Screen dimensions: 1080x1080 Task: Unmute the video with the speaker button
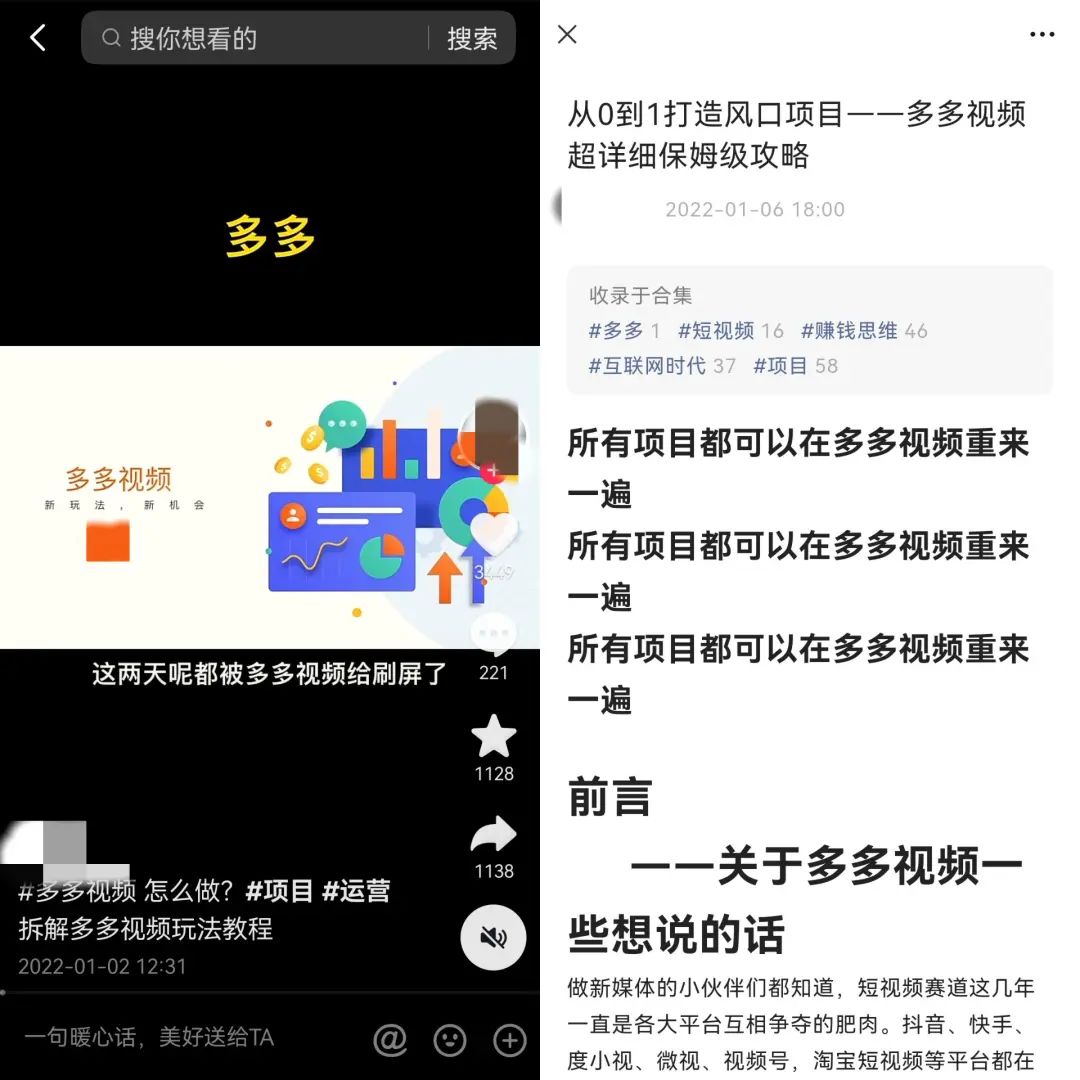[493, 937]
